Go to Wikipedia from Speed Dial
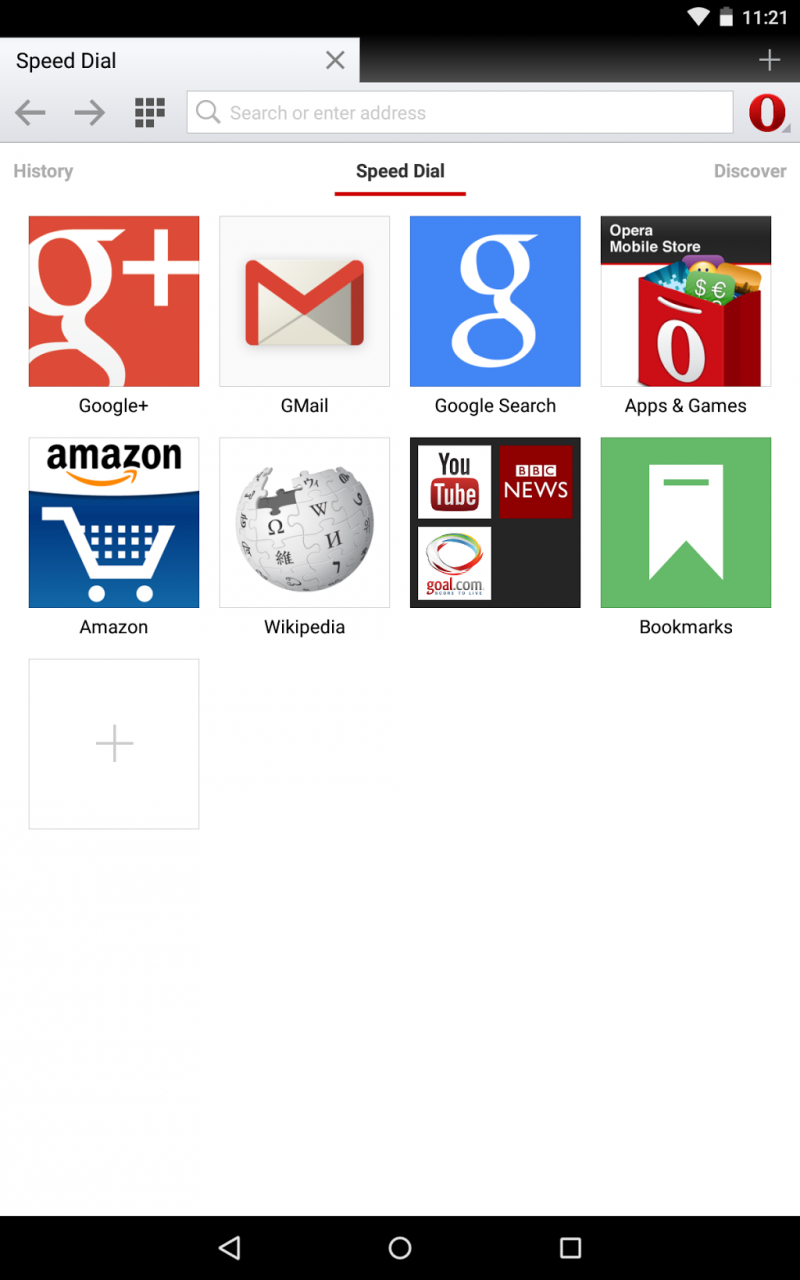Image resolution: width=800 pixels, height=1280 pixels. point(304,522)
